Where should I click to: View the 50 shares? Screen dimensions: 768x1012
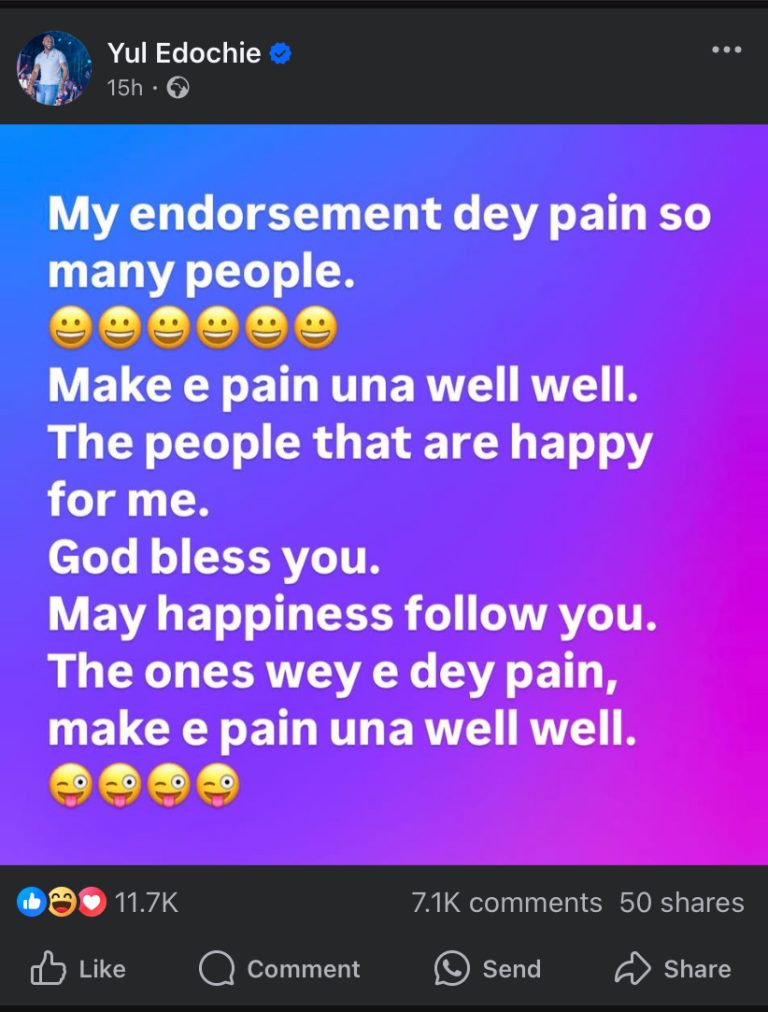click(x=682, y=902)
